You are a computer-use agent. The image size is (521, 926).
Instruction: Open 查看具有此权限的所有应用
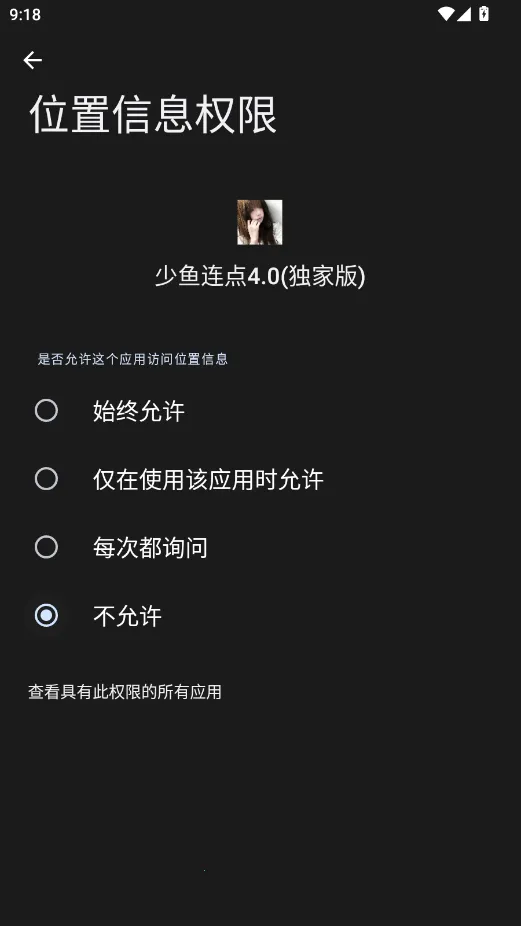(125, 692)
